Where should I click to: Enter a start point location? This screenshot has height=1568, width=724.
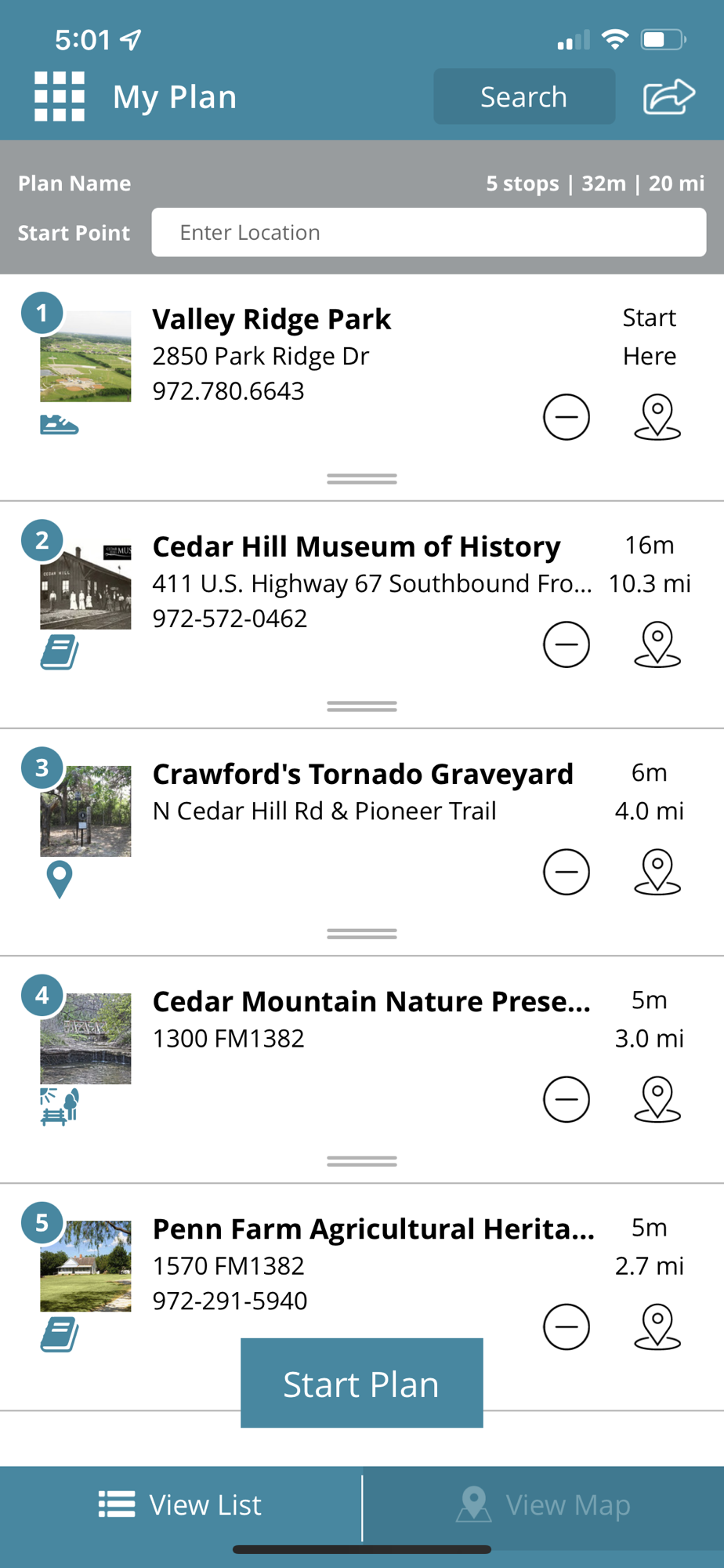point(428,232)
